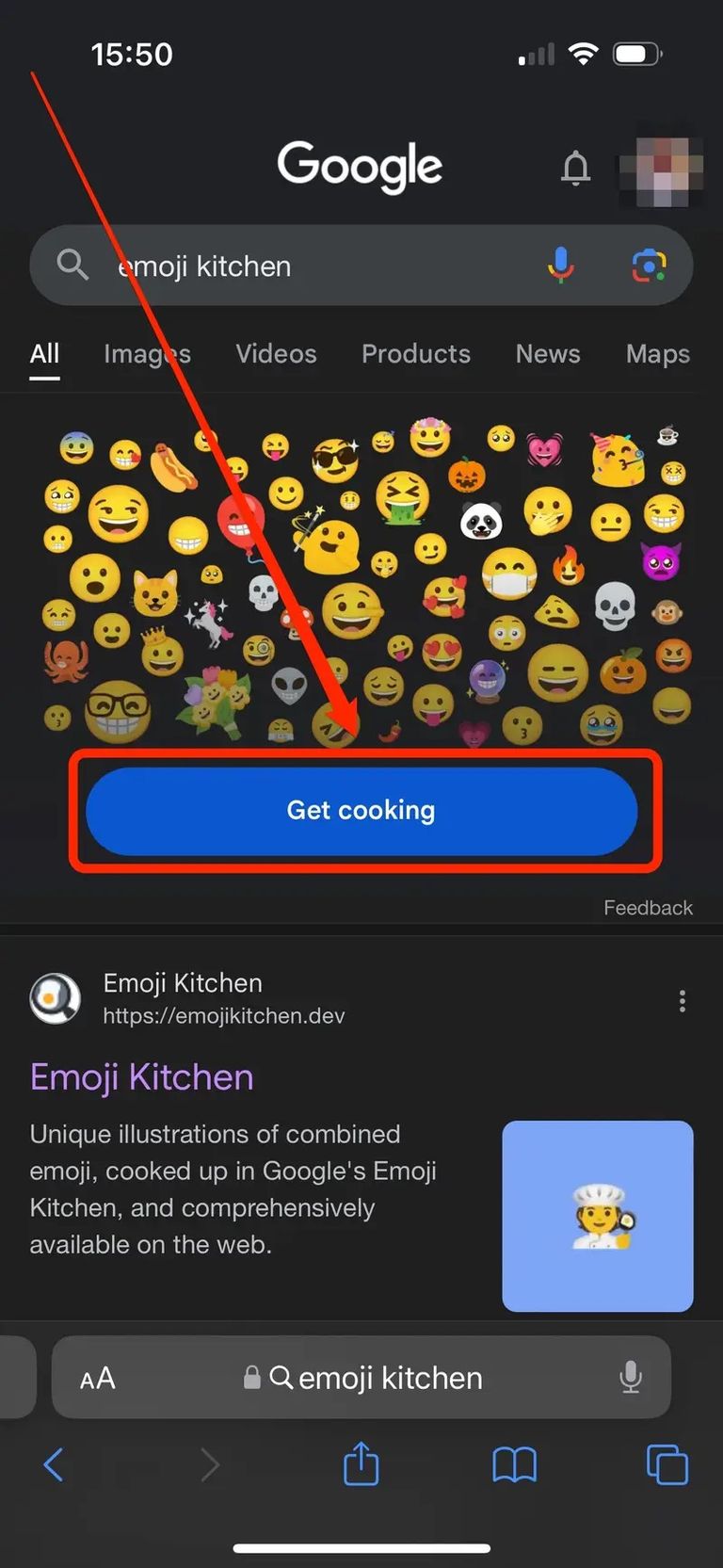Open the chef emoji result thumbnail
723x1568 pixels.
[x=598, y=1216]
